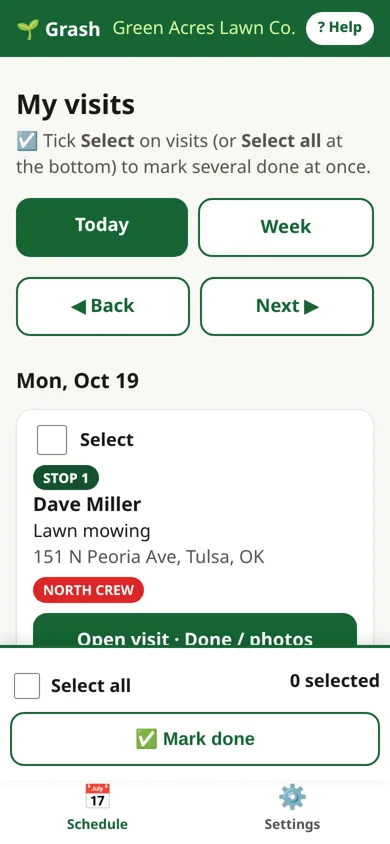The image size is (390, 844).
Task: Tap the Mark done button
Action: click(195, 738)
